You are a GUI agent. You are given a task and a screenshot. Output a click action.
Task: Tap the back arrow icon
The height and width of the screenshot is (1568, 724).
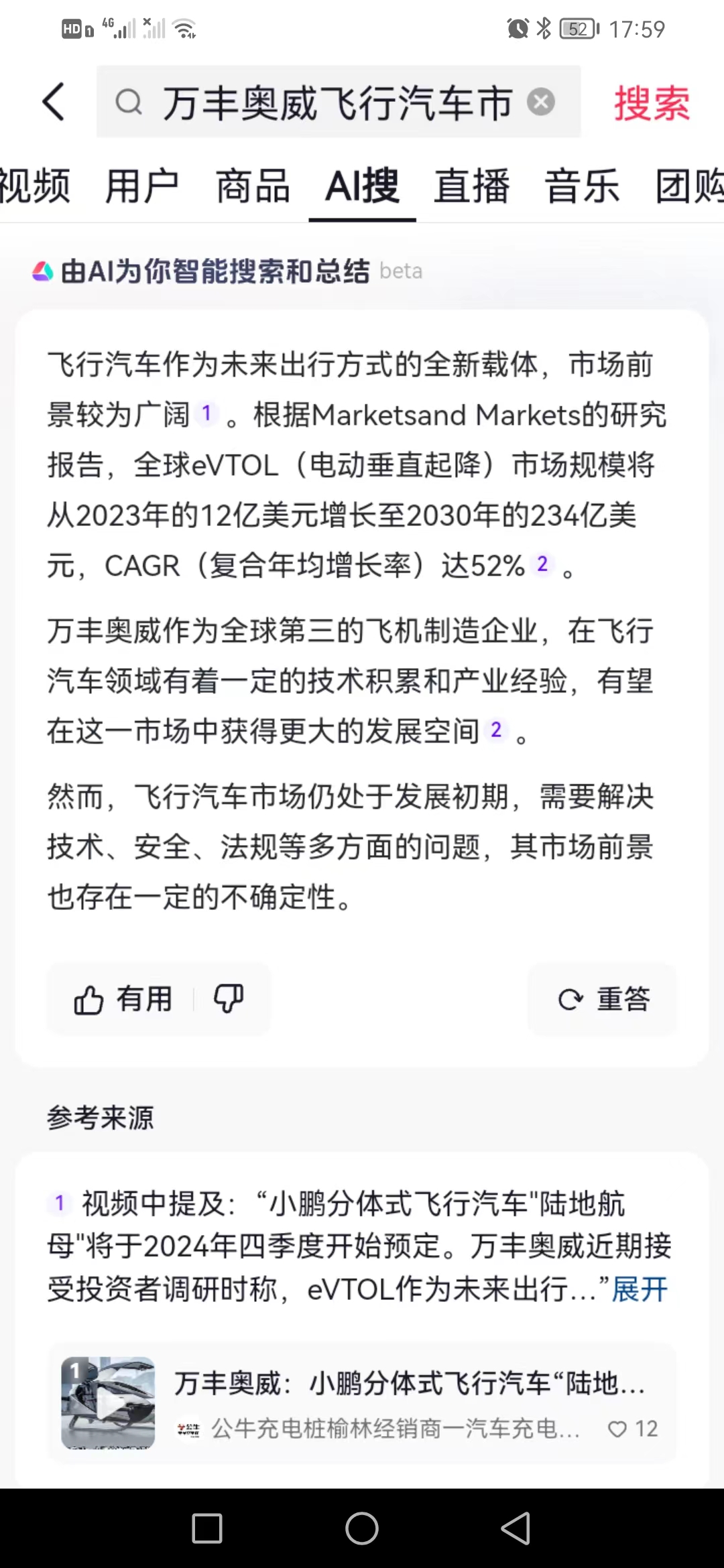click(x=54, y=101)
